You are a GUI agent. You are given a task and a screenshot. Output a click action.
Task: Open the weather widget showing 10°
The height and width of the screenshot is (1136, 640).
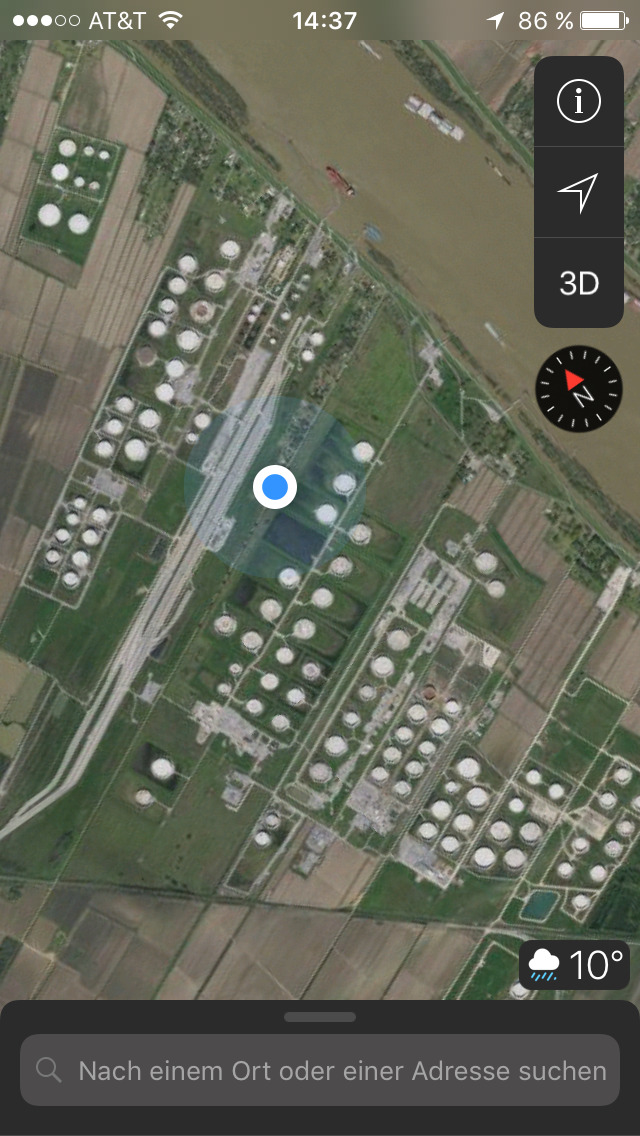tap(575, 965)
